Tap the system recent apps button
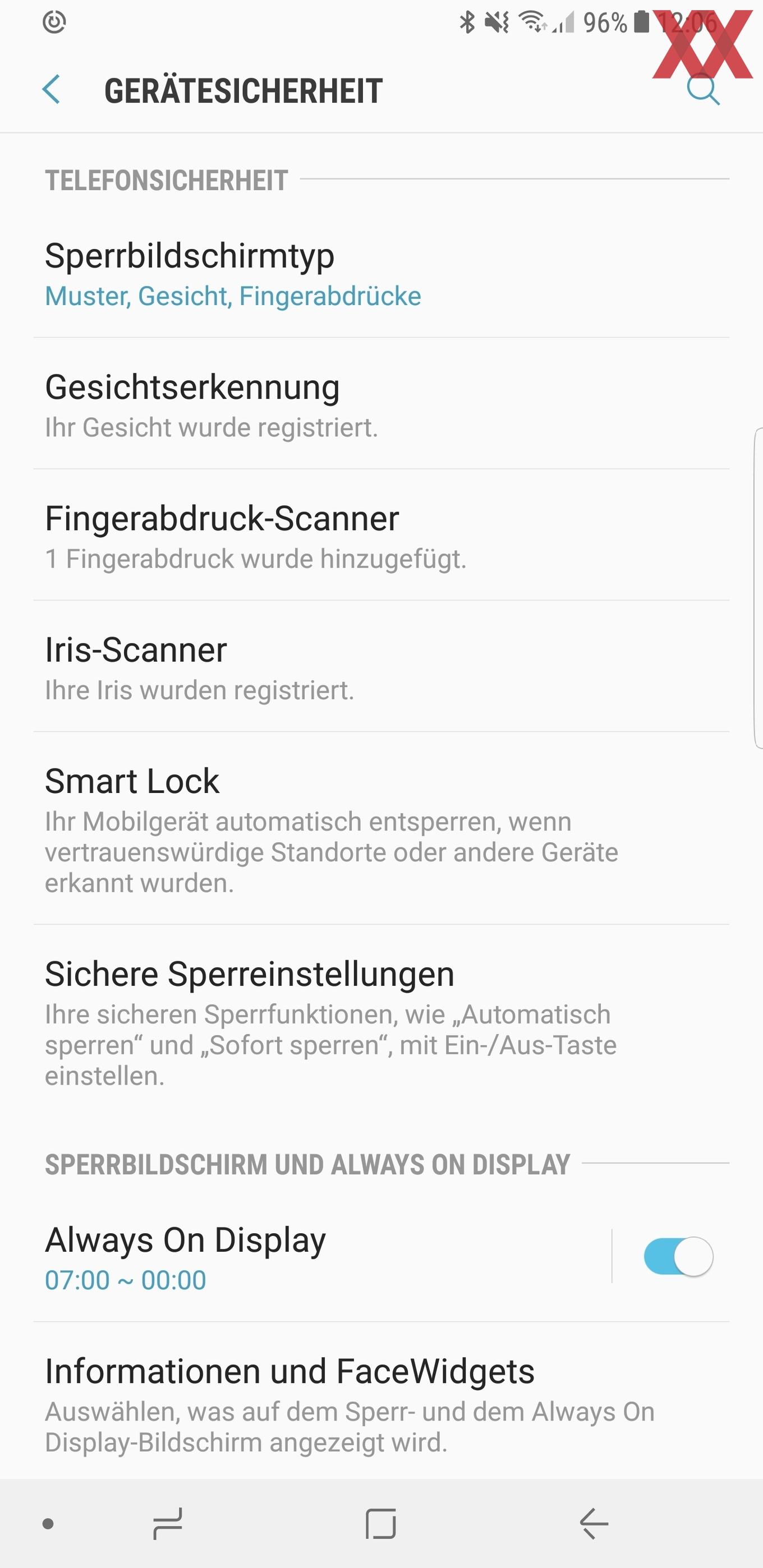Viewport: 763px width, 1568px height. click(x=167, y=1524)
